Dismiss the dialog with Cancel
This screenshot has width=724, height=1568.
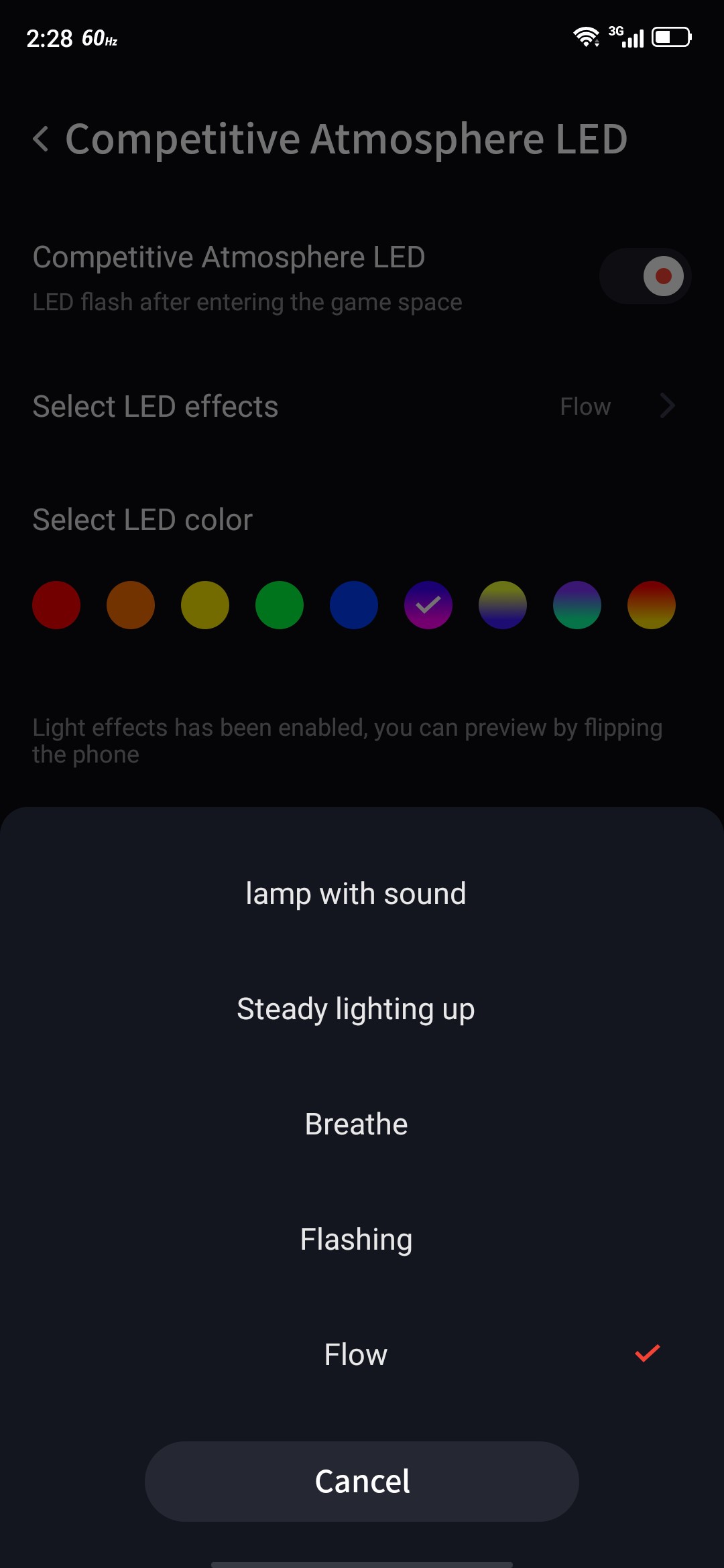click(x=362, y=1482)
